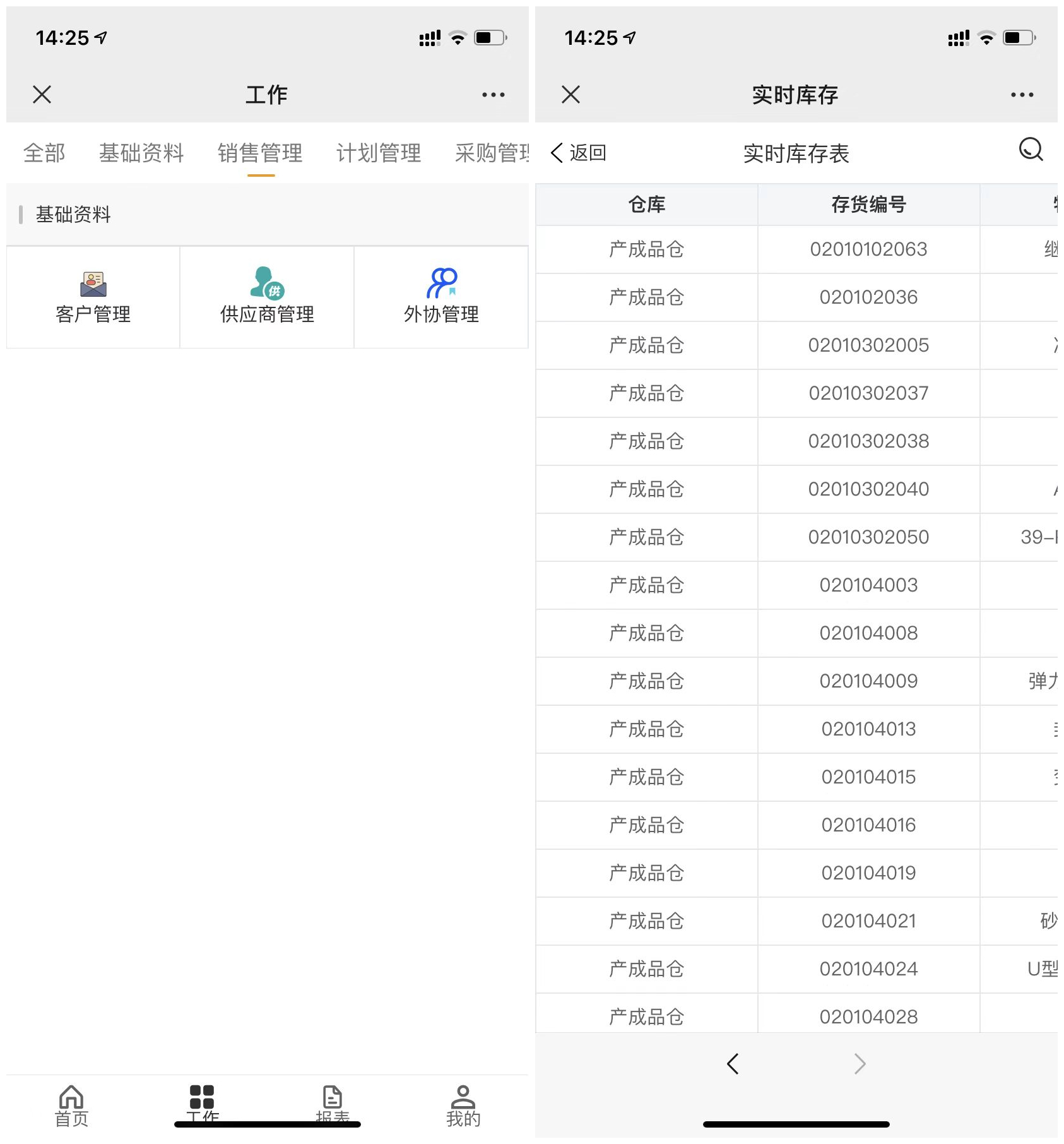Open the more options menu on 工作 page
The image size is (1064, 1144).
coord(492,93)
